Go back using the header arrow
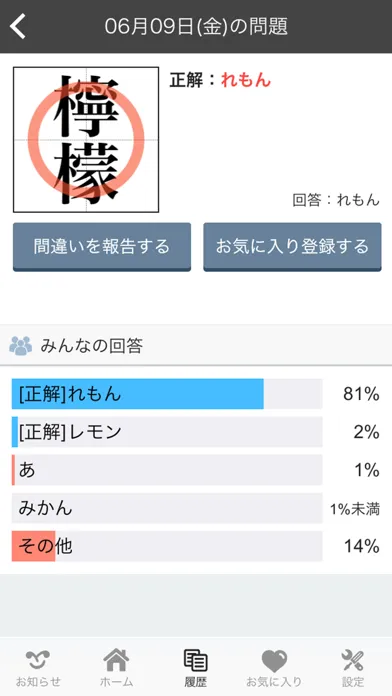Image resolution: width=392 pixels, height=696 pixels. 18,27
